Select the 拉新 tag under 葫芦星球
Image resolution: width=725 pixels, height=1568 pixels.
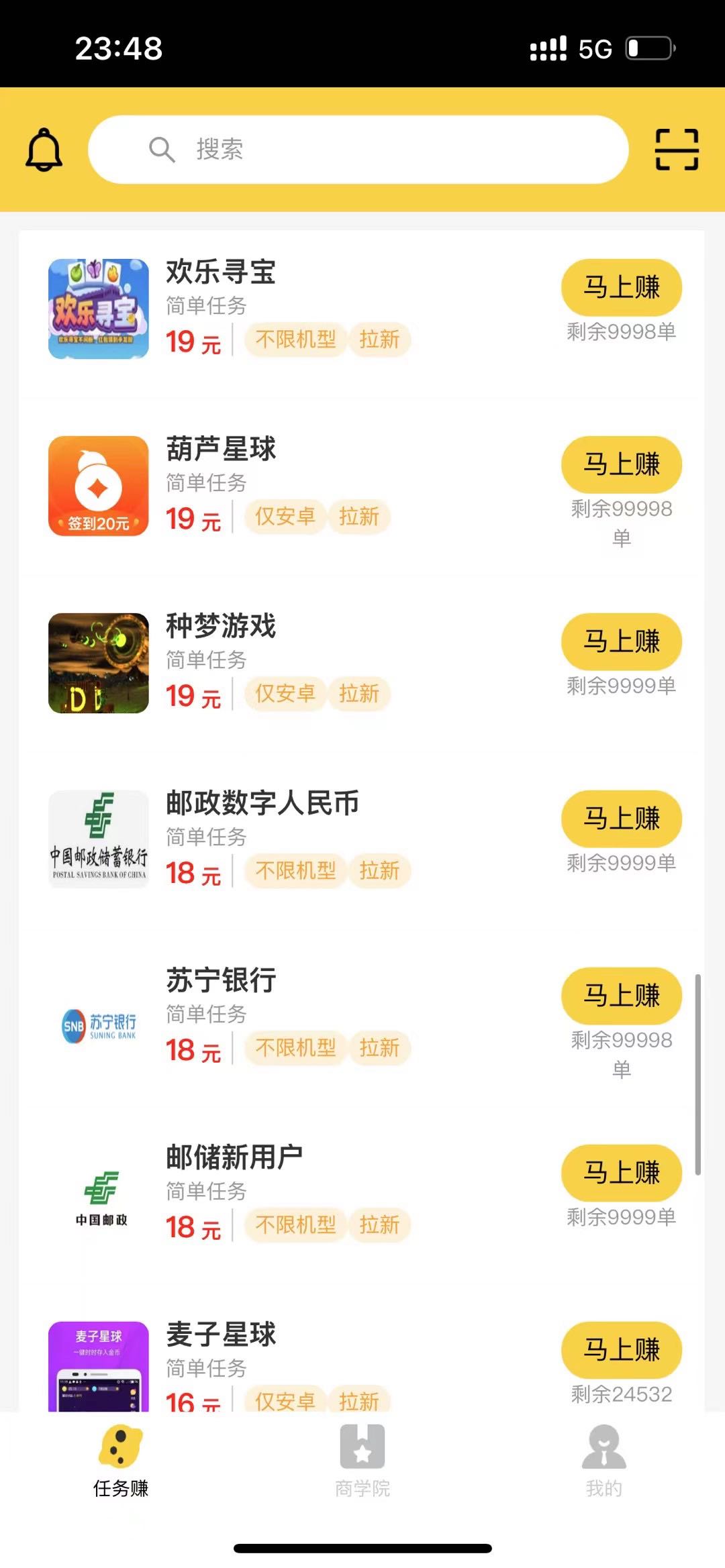(360, 517)
